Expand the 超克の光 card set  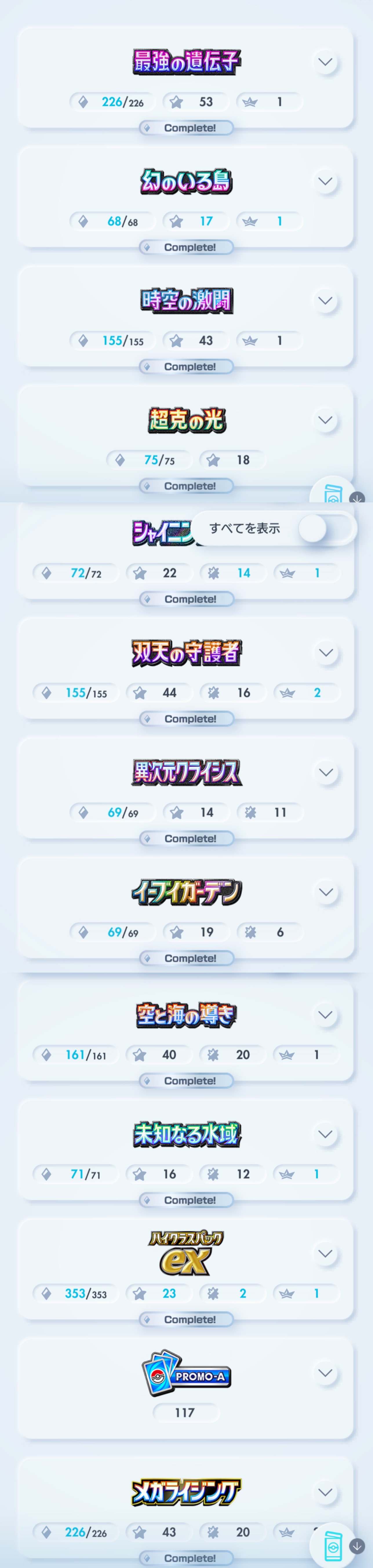click(325, 420)
